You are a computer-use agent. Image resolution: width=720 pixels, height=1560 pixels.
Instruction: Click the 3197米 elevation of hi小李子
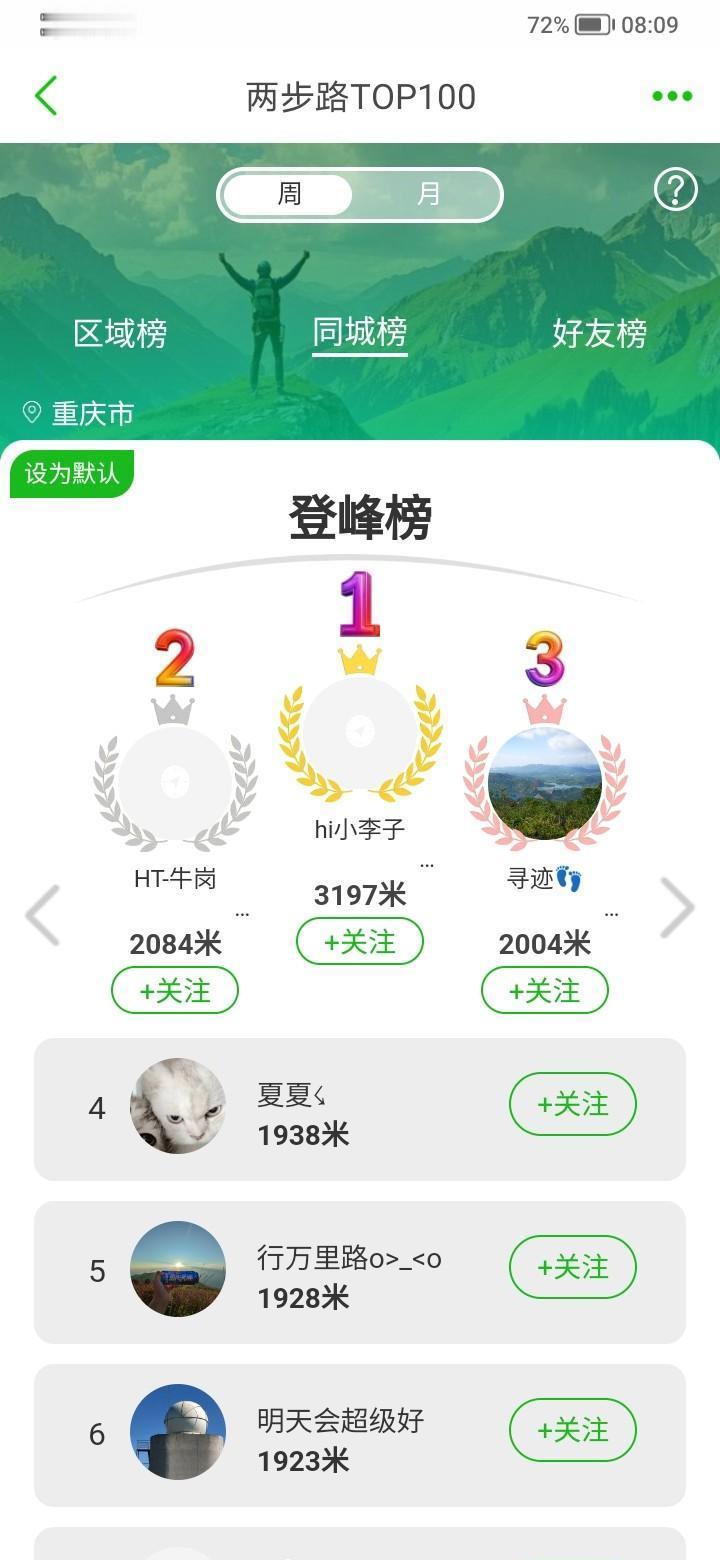(359, 894)
